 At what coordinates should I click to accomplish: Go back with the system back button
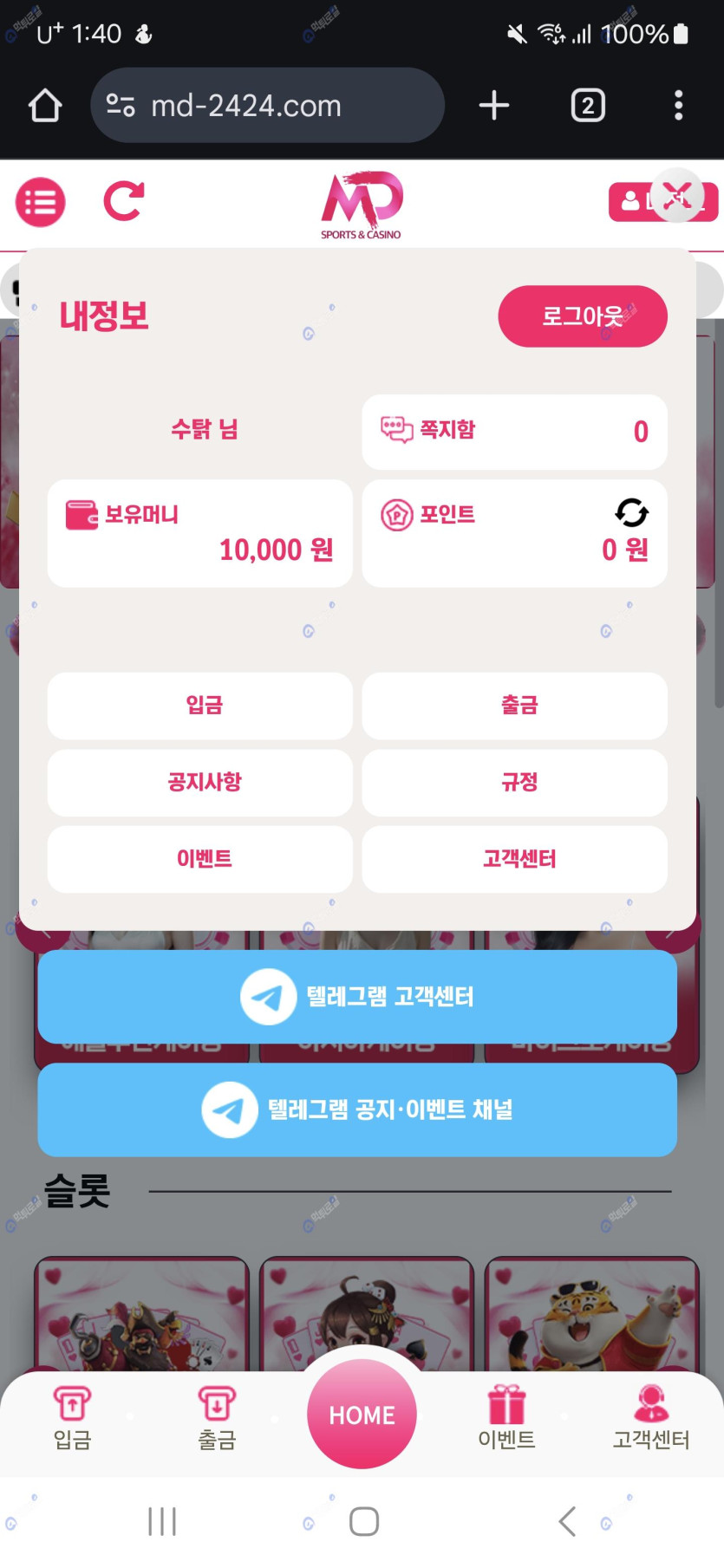pyautogui.click(x=567, y=1521)
